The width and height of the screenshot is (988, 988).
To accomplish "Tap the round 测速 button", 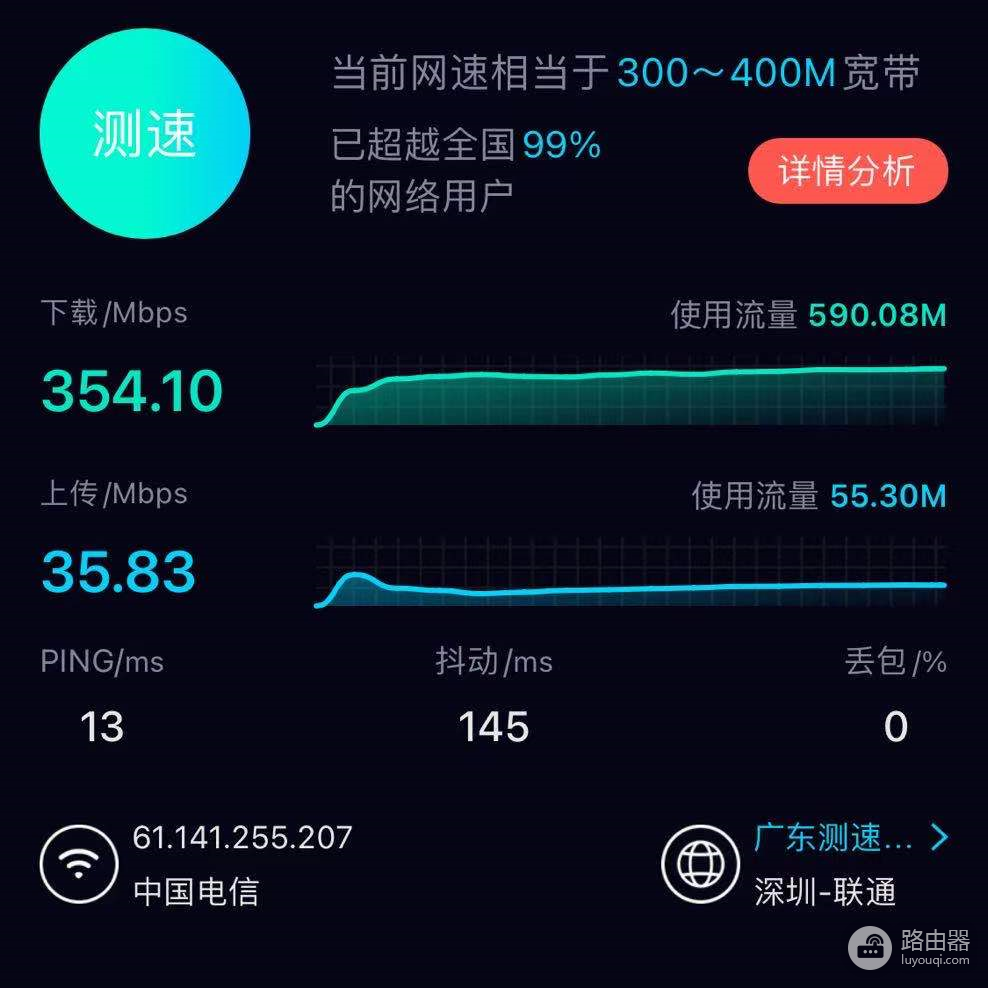I will click(x=144, y=134).
